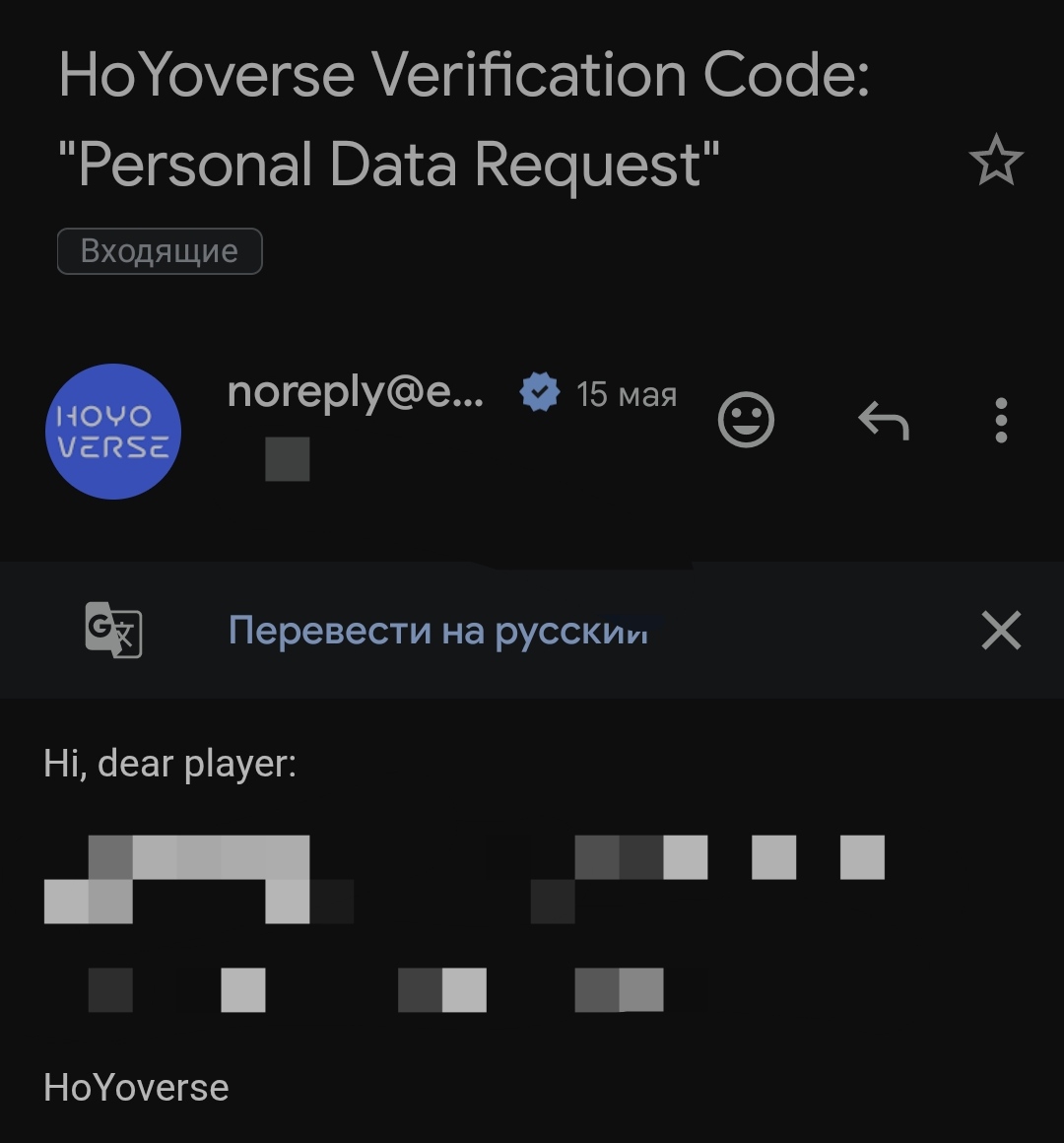The width and height of the screenshot is (1064, 1143).
Task: Open the message overflow menu
Action: pyautogui.click(x=1001, y=420)
